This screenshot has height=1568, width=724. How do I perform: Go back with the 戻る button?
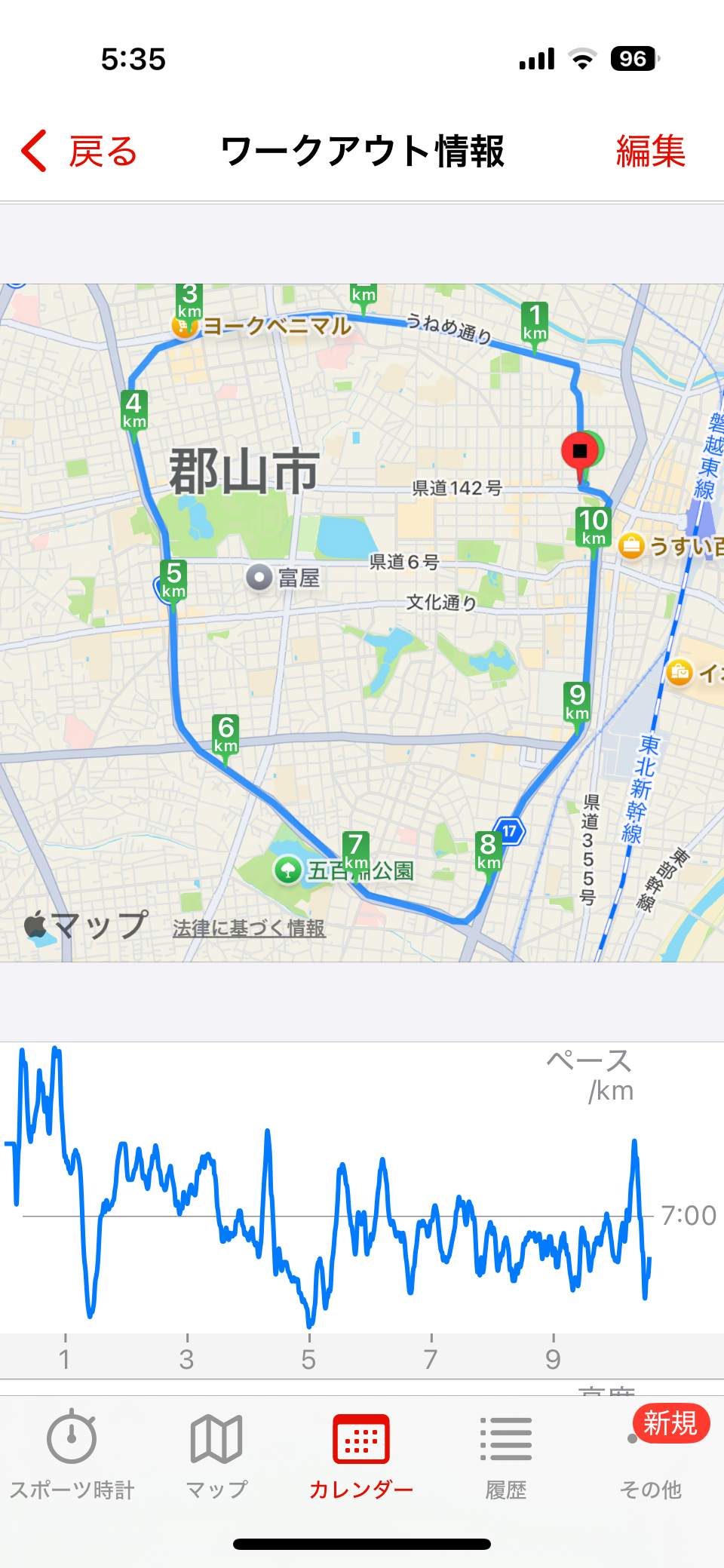[79, 152]
